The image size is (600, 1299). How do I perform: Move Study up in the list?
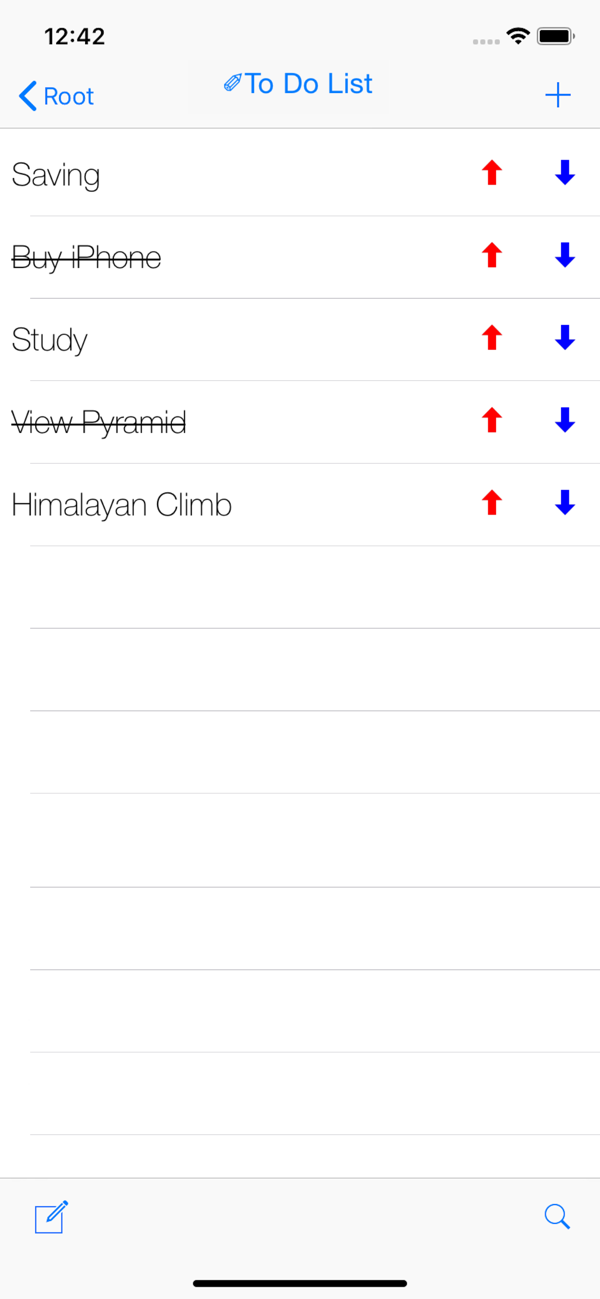pyautogui.click(x=491, y=338)
